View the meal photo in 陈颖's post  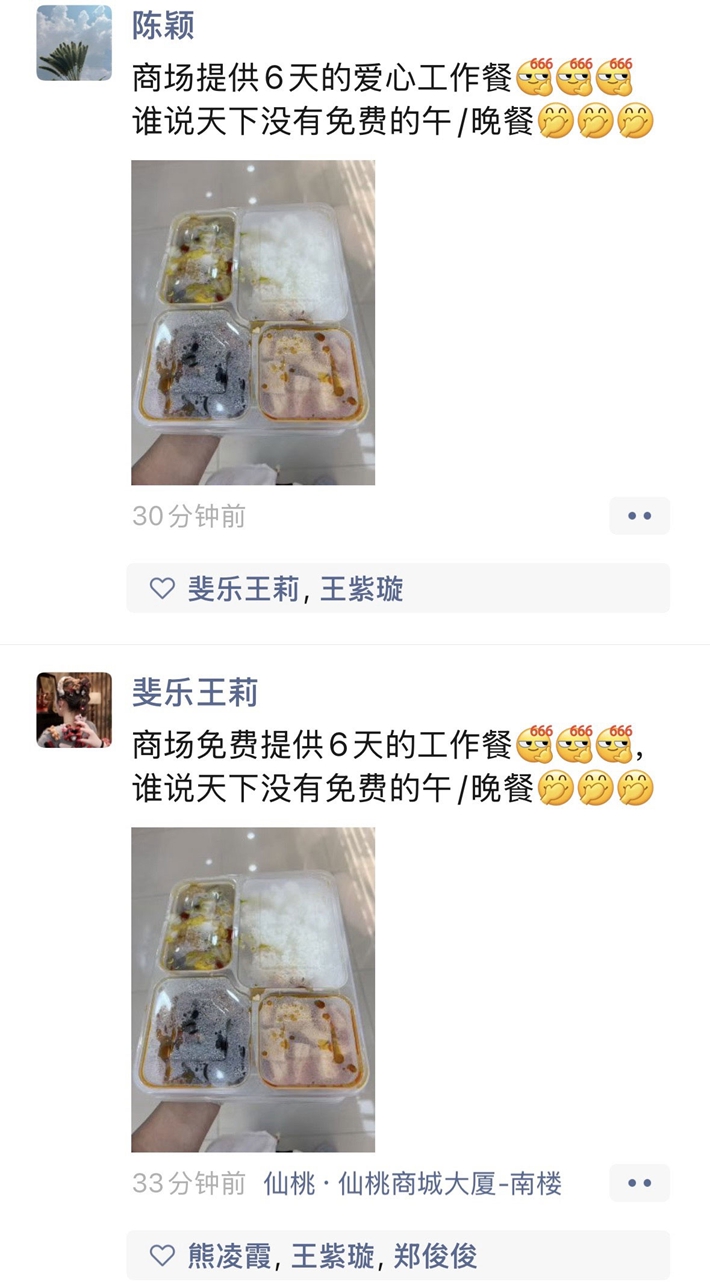(x=253, y=322)
